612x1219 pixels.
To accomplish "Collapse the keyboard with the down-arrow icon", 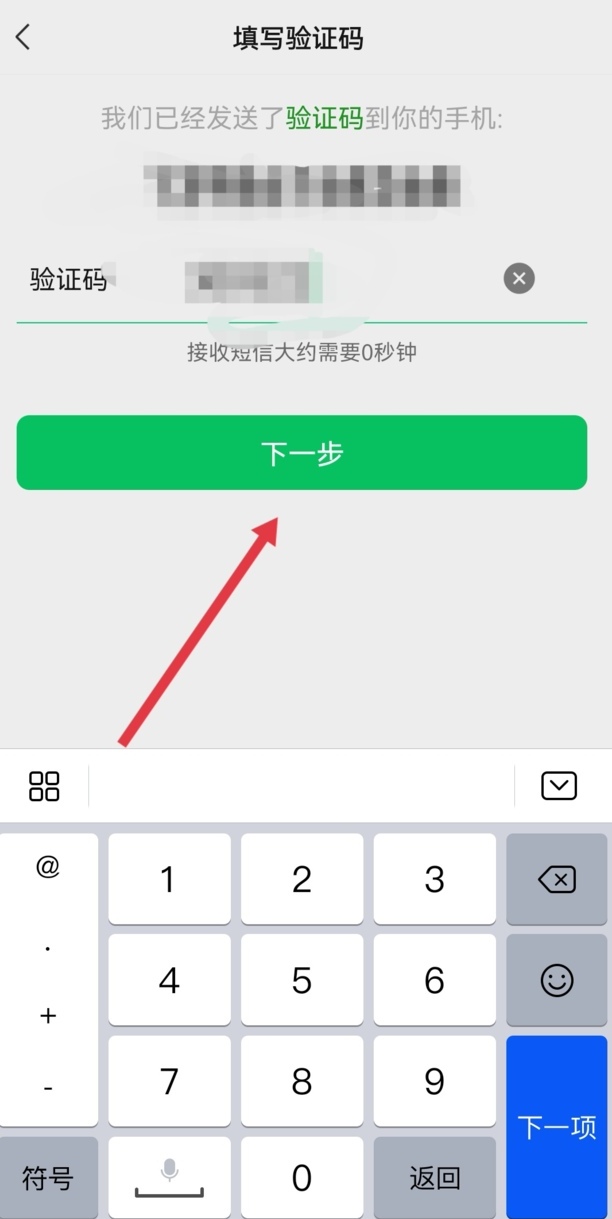I will pos(559,786).
